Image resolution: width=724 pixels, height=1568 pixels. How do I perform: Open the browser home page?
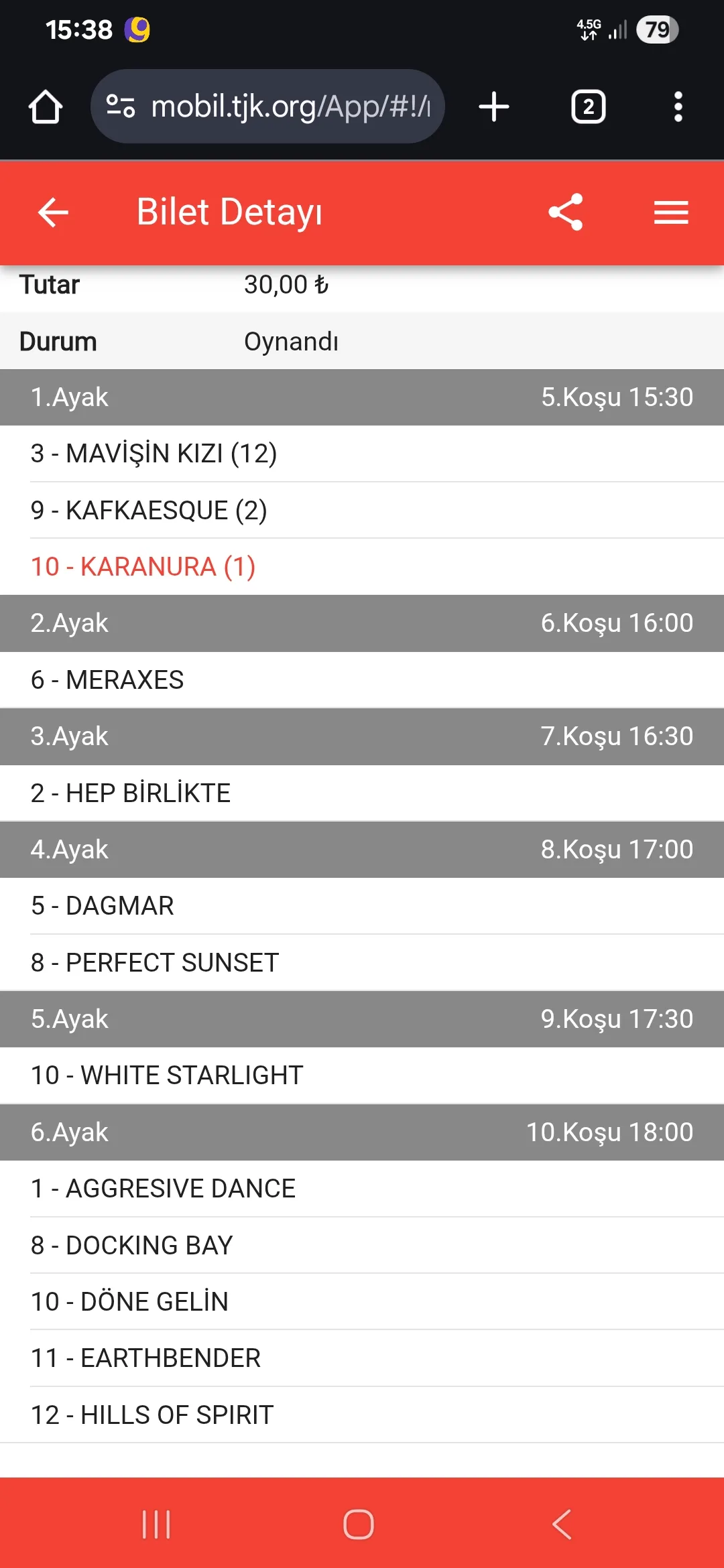coord(46,107)
